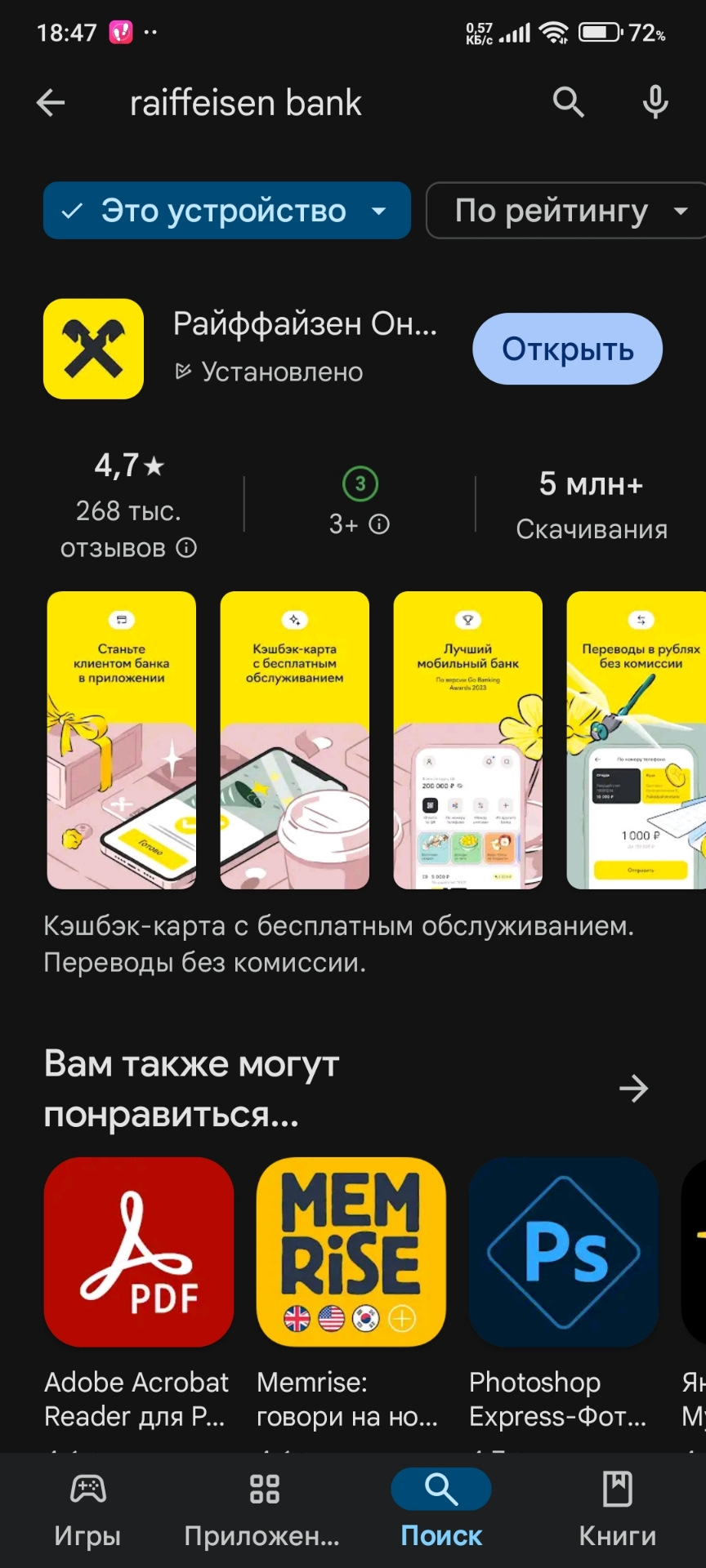The width and height of the screenshot is (706, 1568).
Task: Show info about the 268 тыс. отзывов
Action: 186,548
